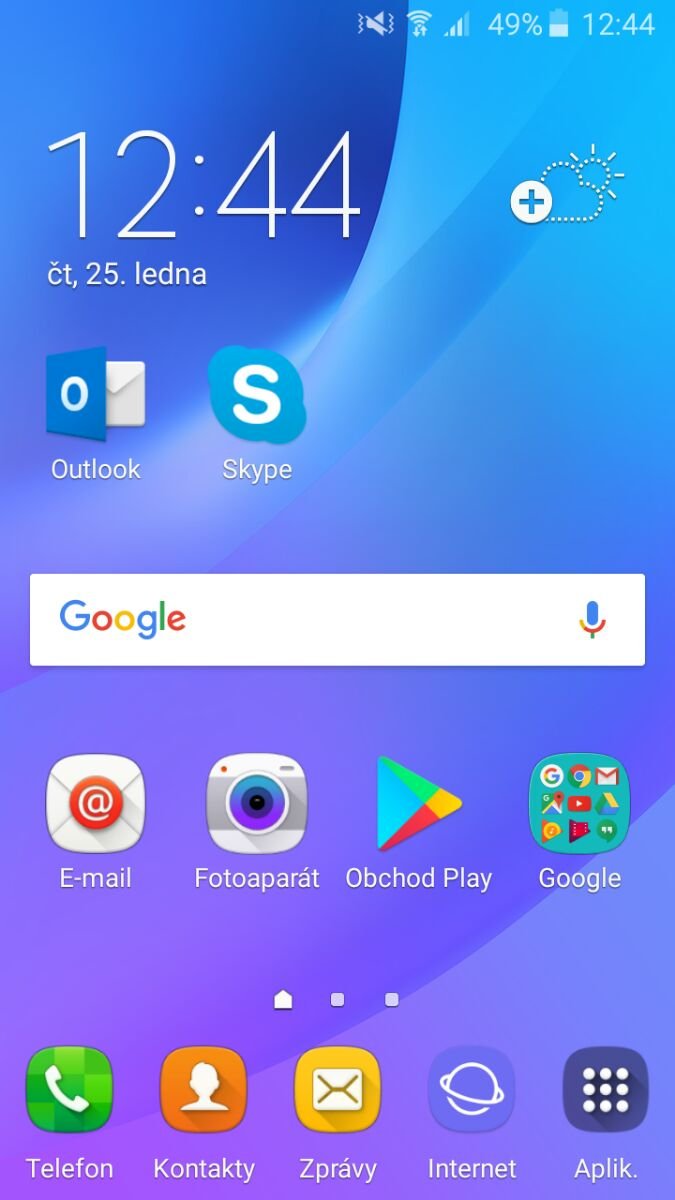Image resolution: width=675 pixels, height=1200 pixels.
Task: Open the Telefon dialer
Action: [69, 1090]
